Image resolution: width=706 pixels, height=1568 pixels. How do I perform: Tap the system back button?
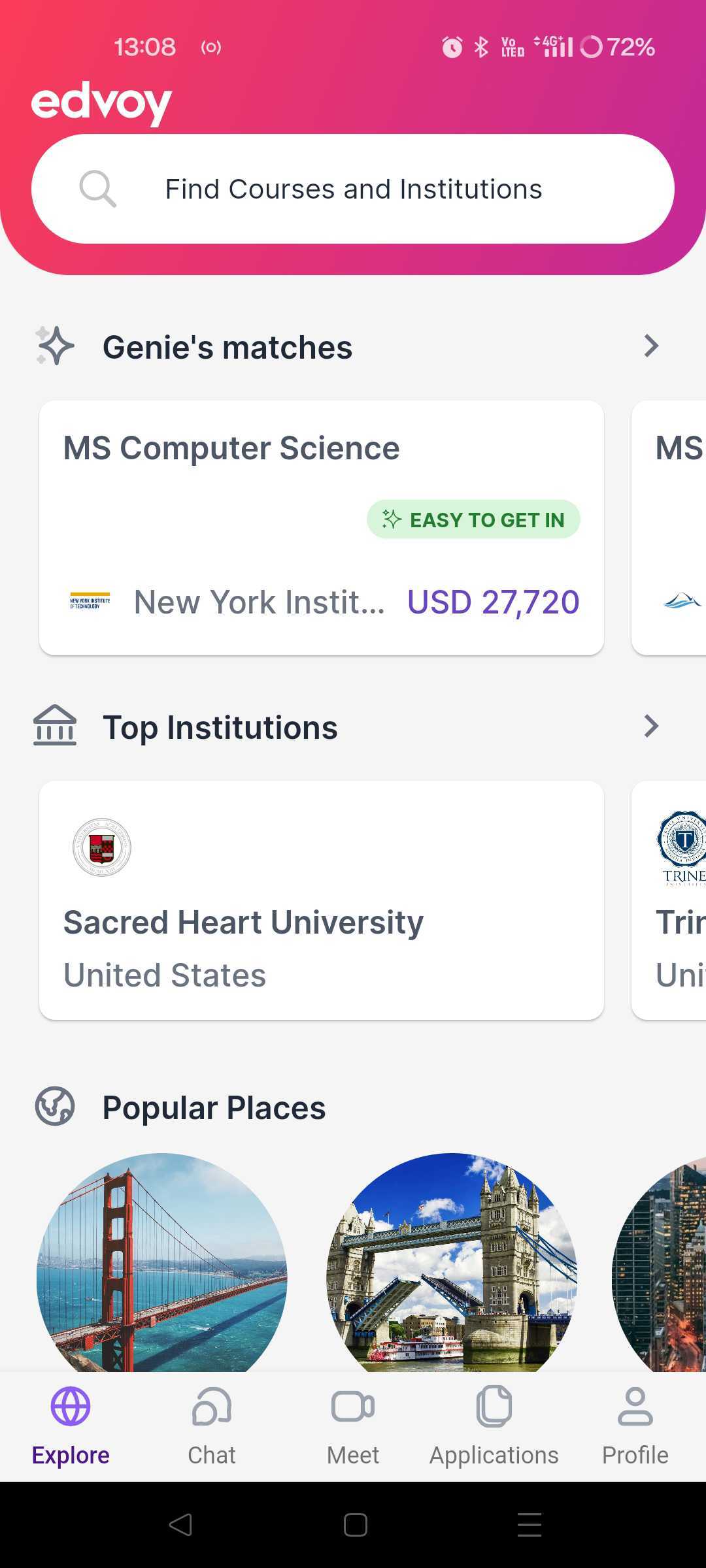pyautogui.click(x=180, y=1525)
